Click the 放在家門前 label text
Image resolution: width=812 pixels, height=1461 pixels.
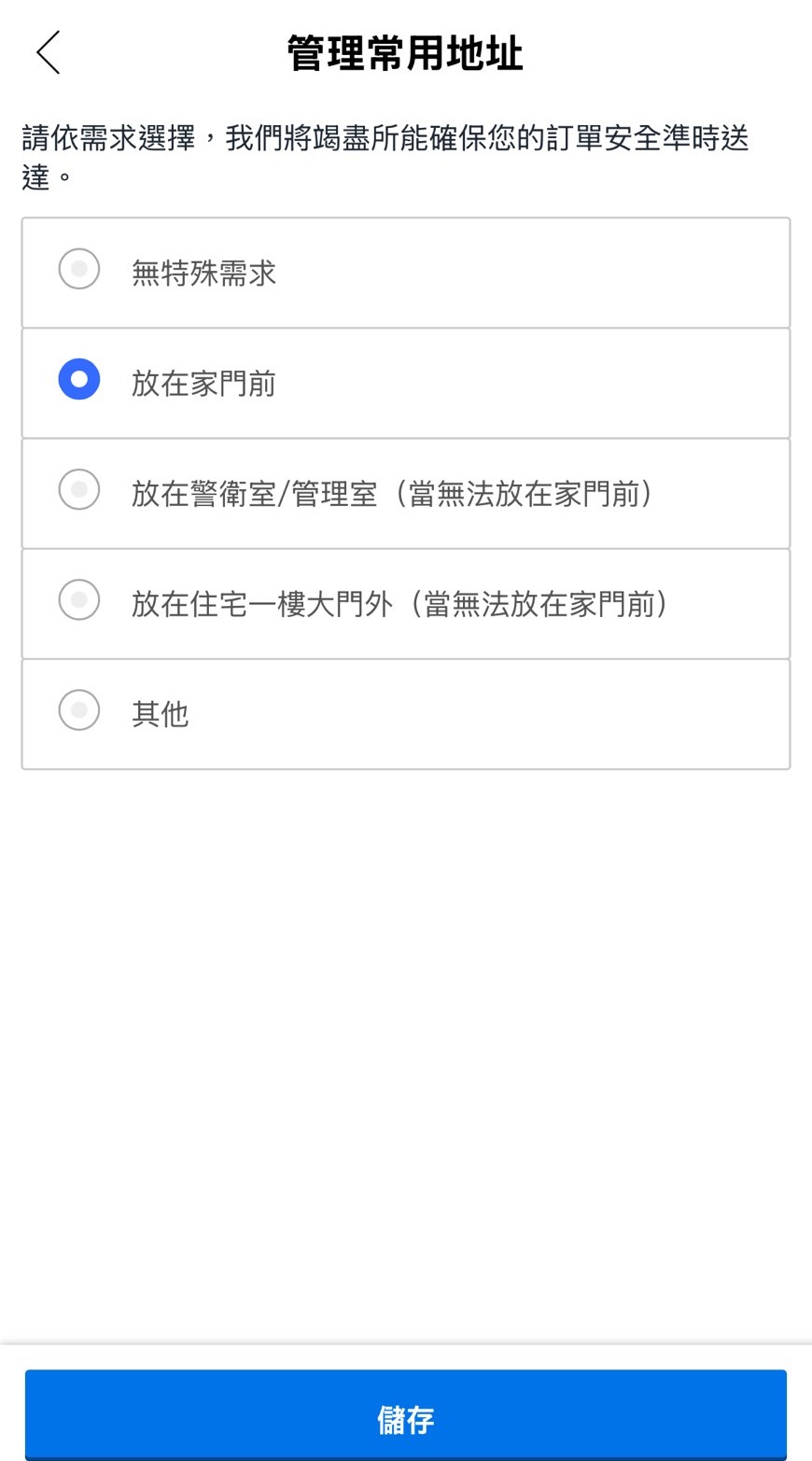(x=201, y=380)
